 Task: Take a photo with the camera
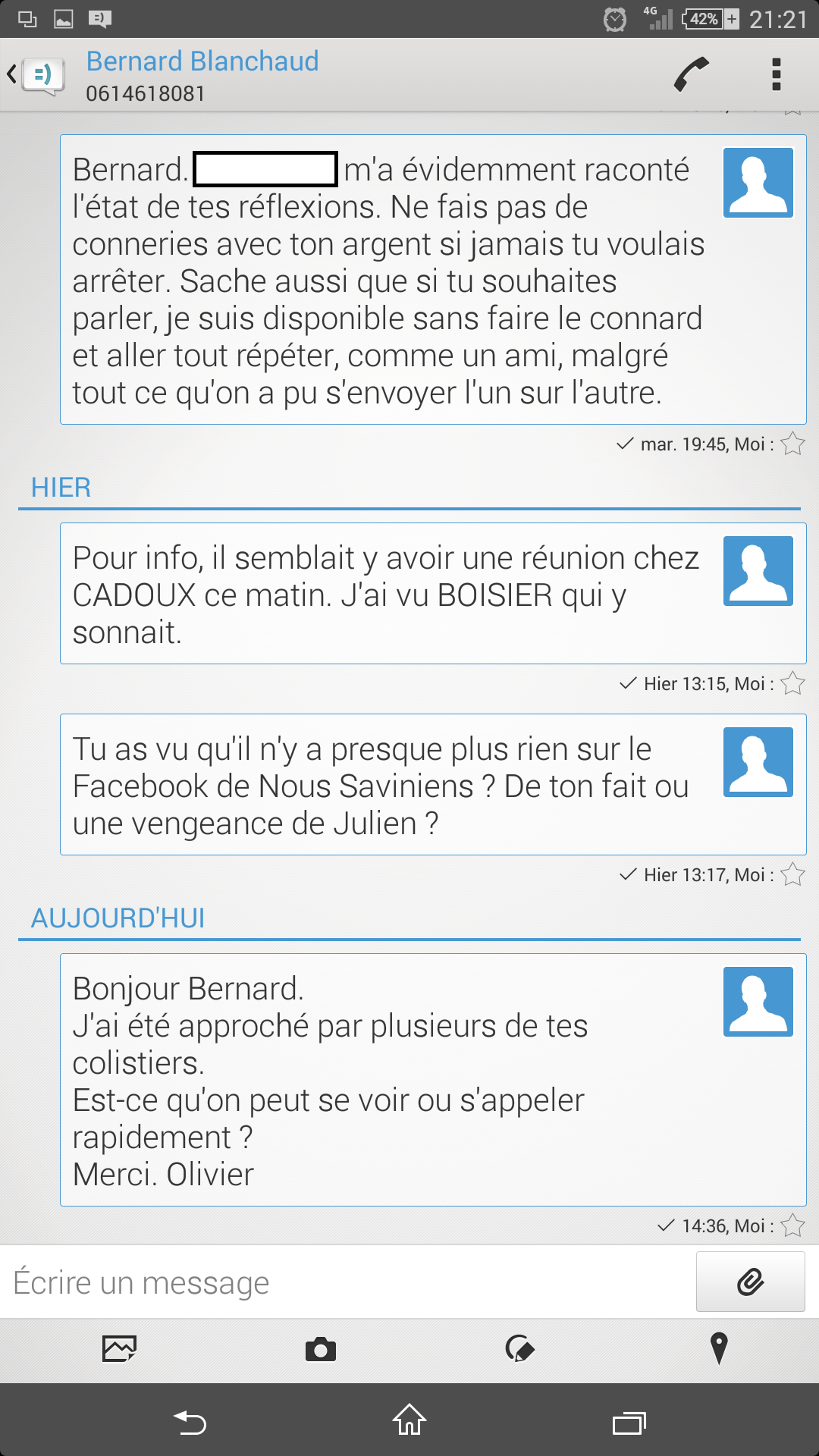(320, 1349)
